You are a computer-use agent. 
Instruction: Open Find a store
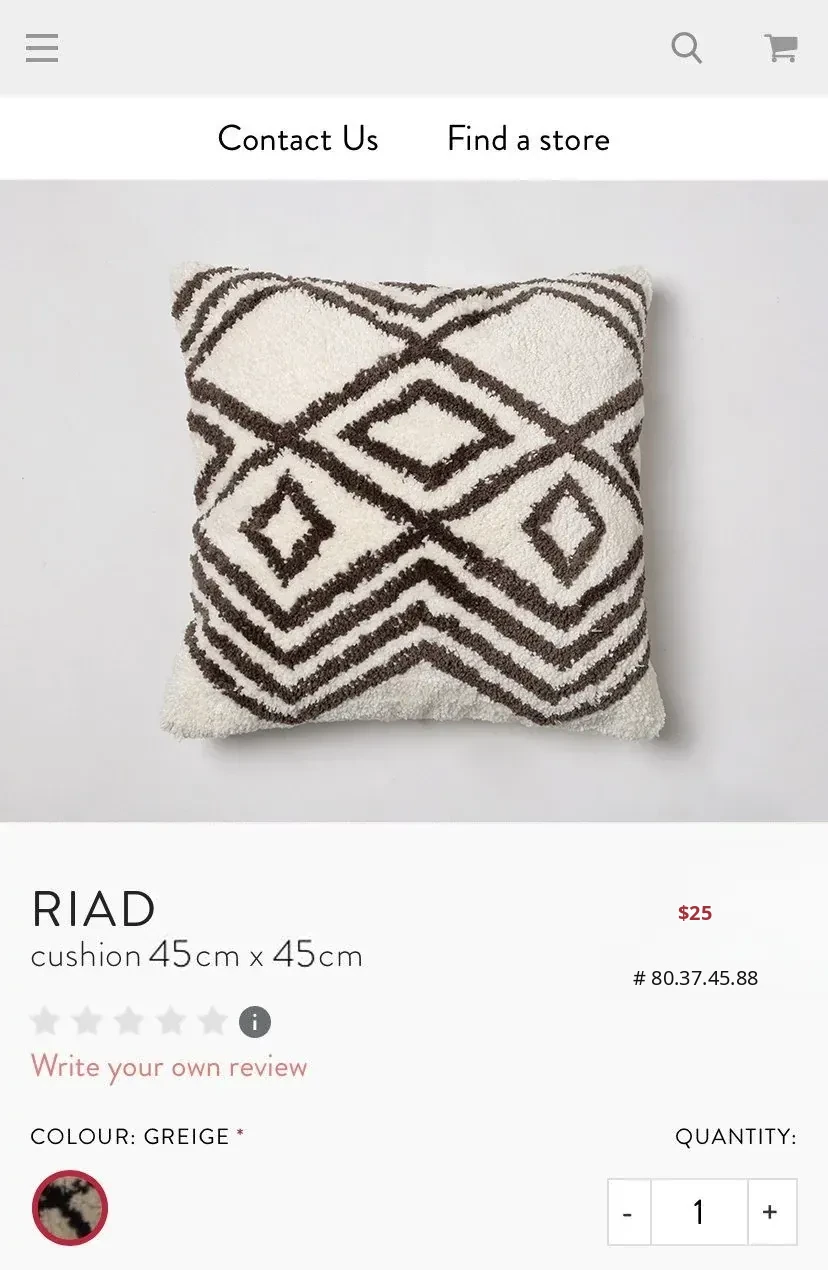point(528,139)
